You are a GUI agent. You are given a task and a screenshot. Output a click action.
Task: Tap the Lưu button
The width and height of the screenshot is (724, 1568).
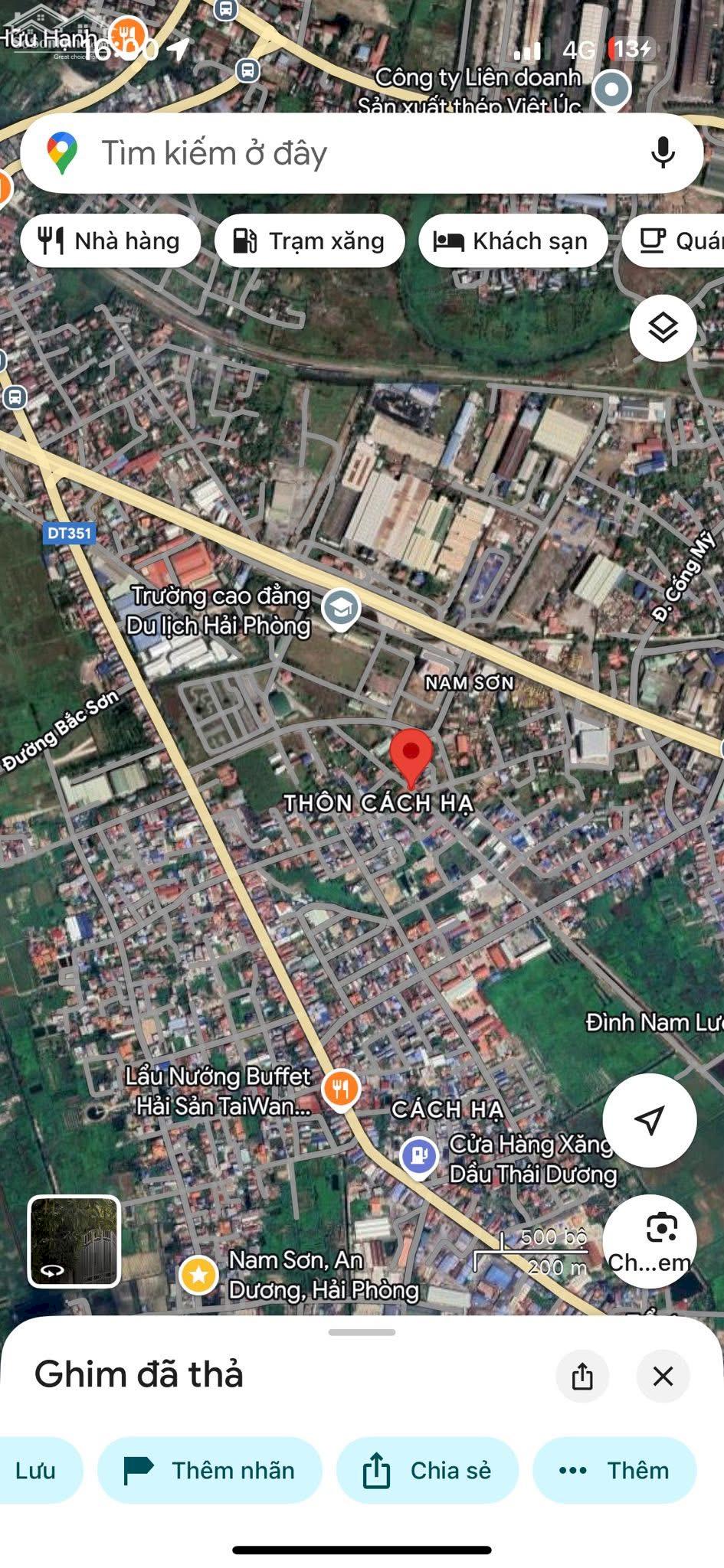pos(37,1470)
